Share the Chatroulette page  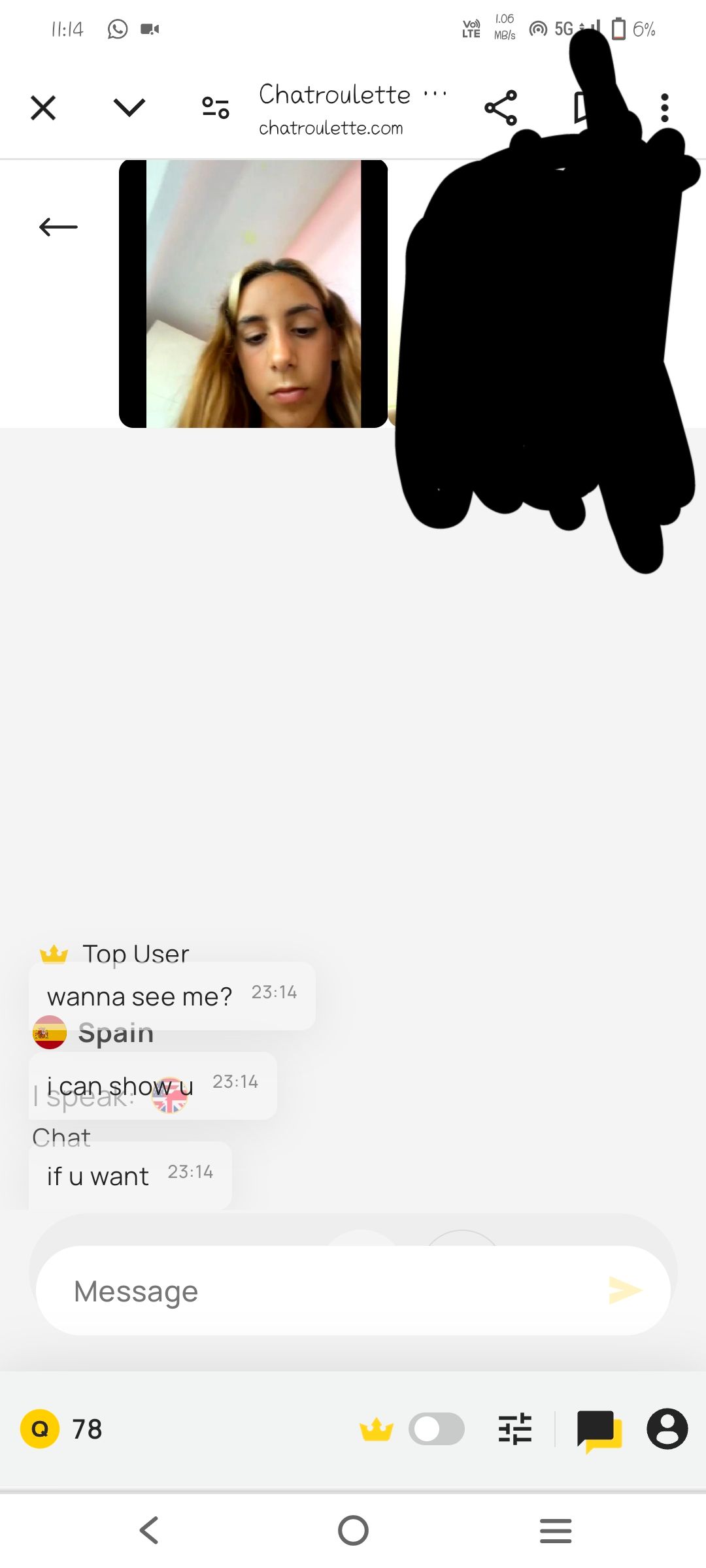click(501, 108)
